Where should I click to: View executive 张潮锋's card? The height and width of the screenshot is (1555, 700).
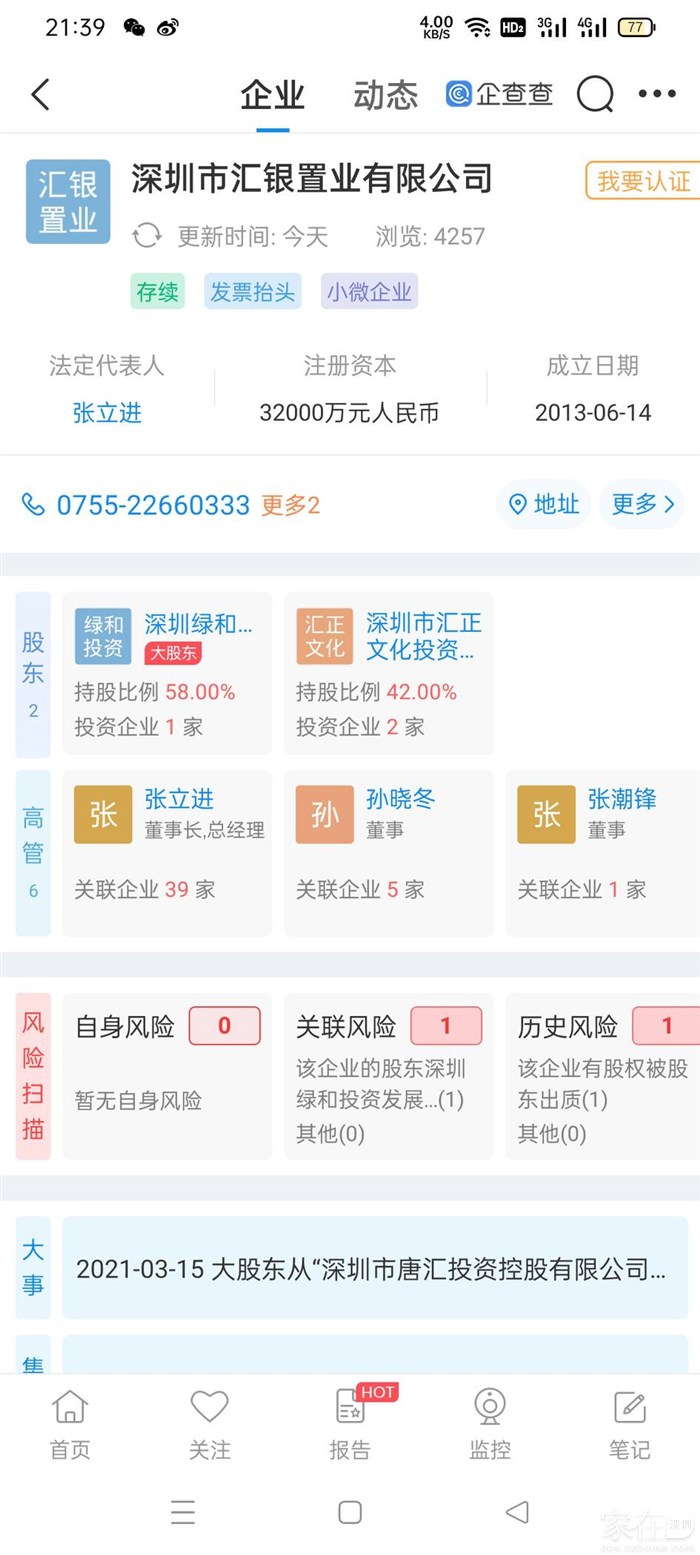click(602, 853)
